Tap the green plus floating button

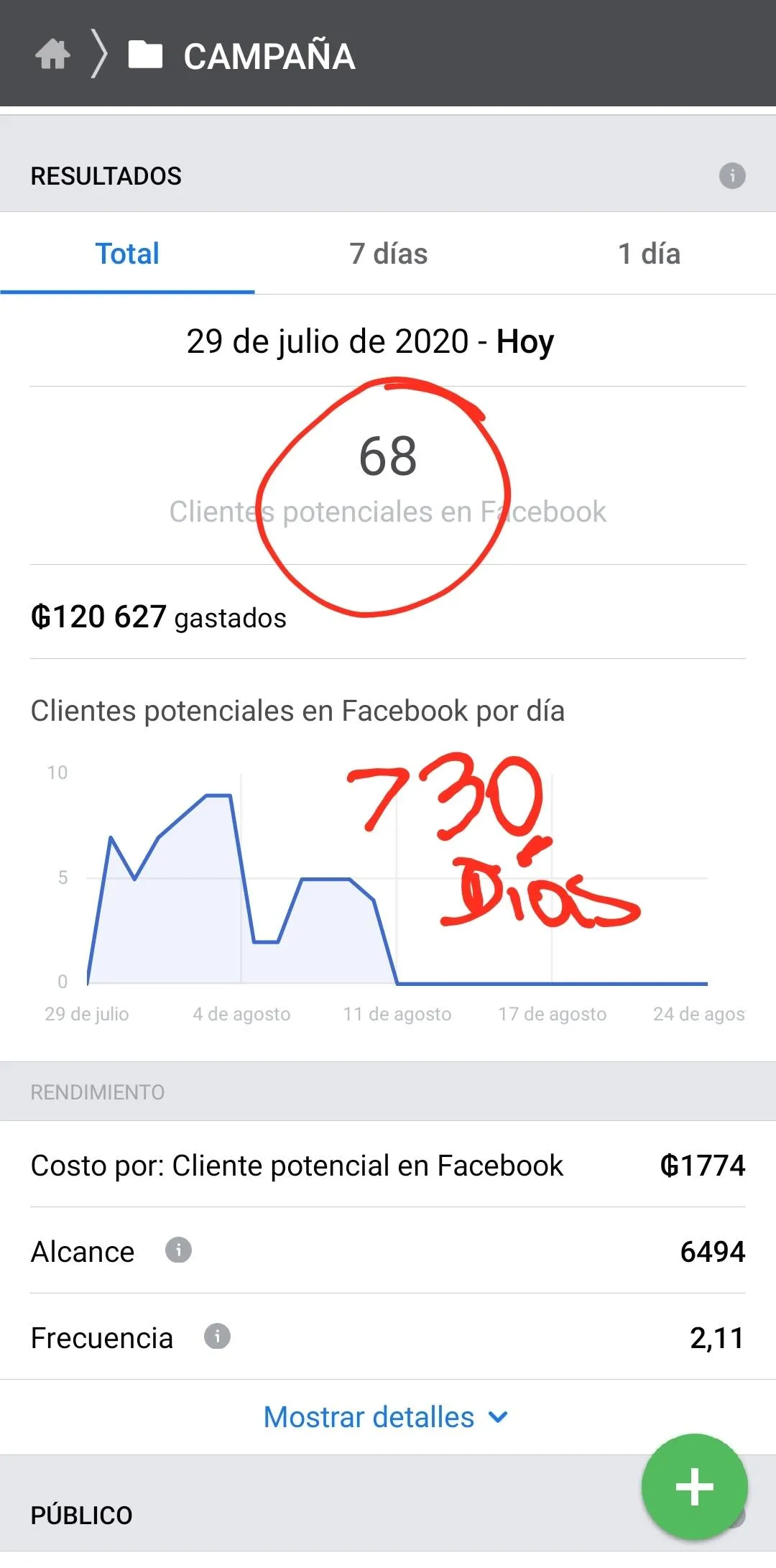click(694, 1486)
